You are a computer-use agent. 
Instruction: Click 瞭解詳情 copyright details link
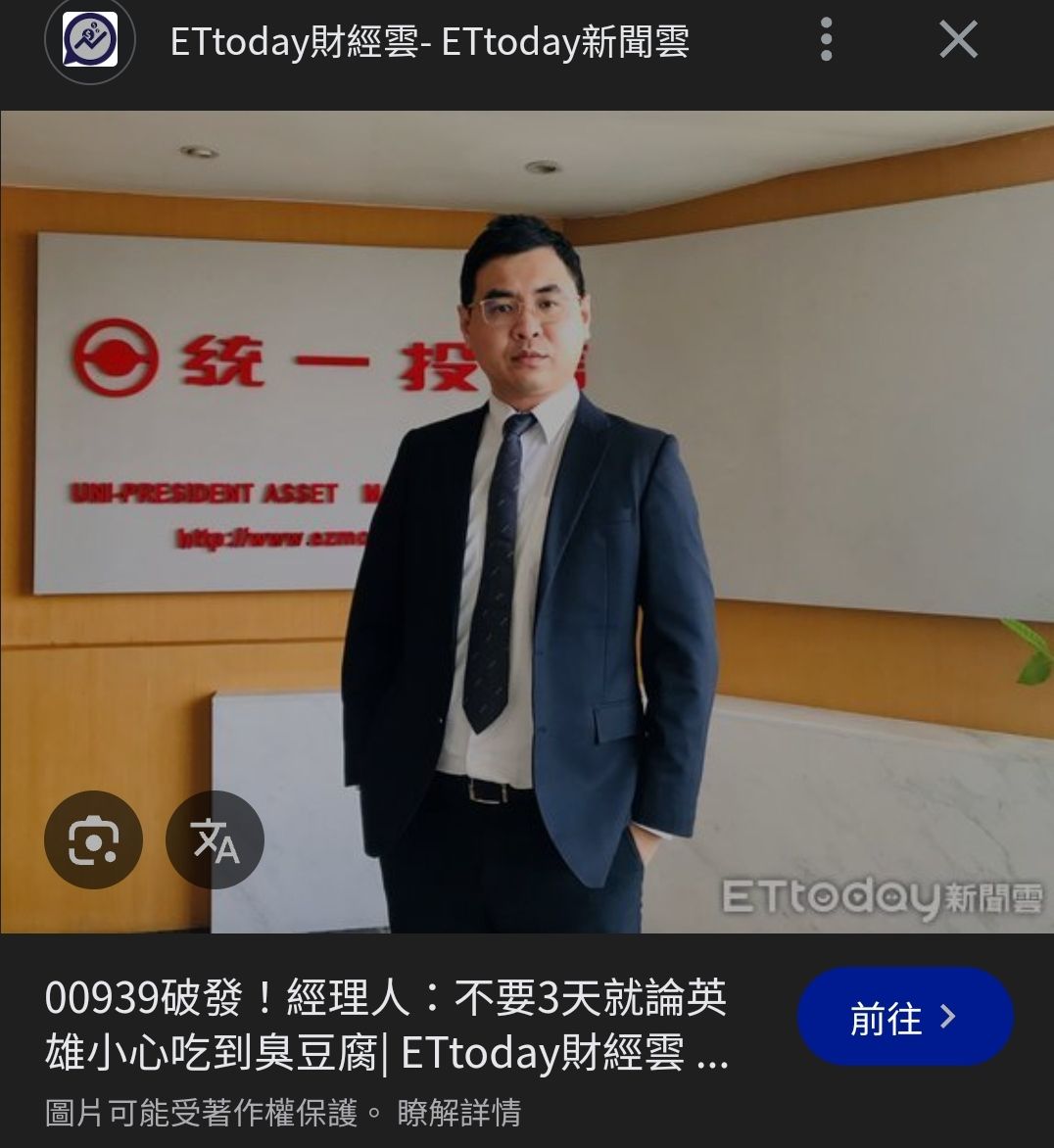[x=456, y=1113]
